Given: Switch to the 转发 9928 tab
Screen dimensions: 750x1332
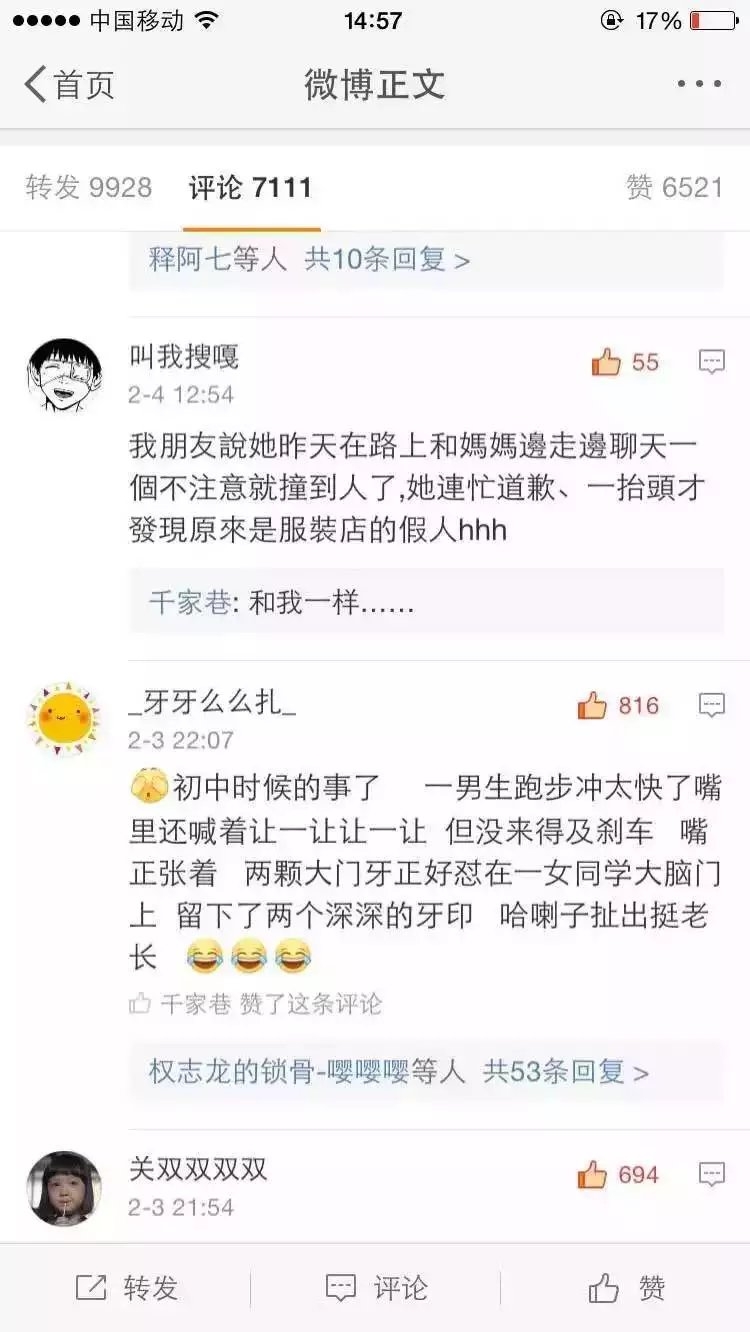Looking at the screenshot, I should [89, 187].
